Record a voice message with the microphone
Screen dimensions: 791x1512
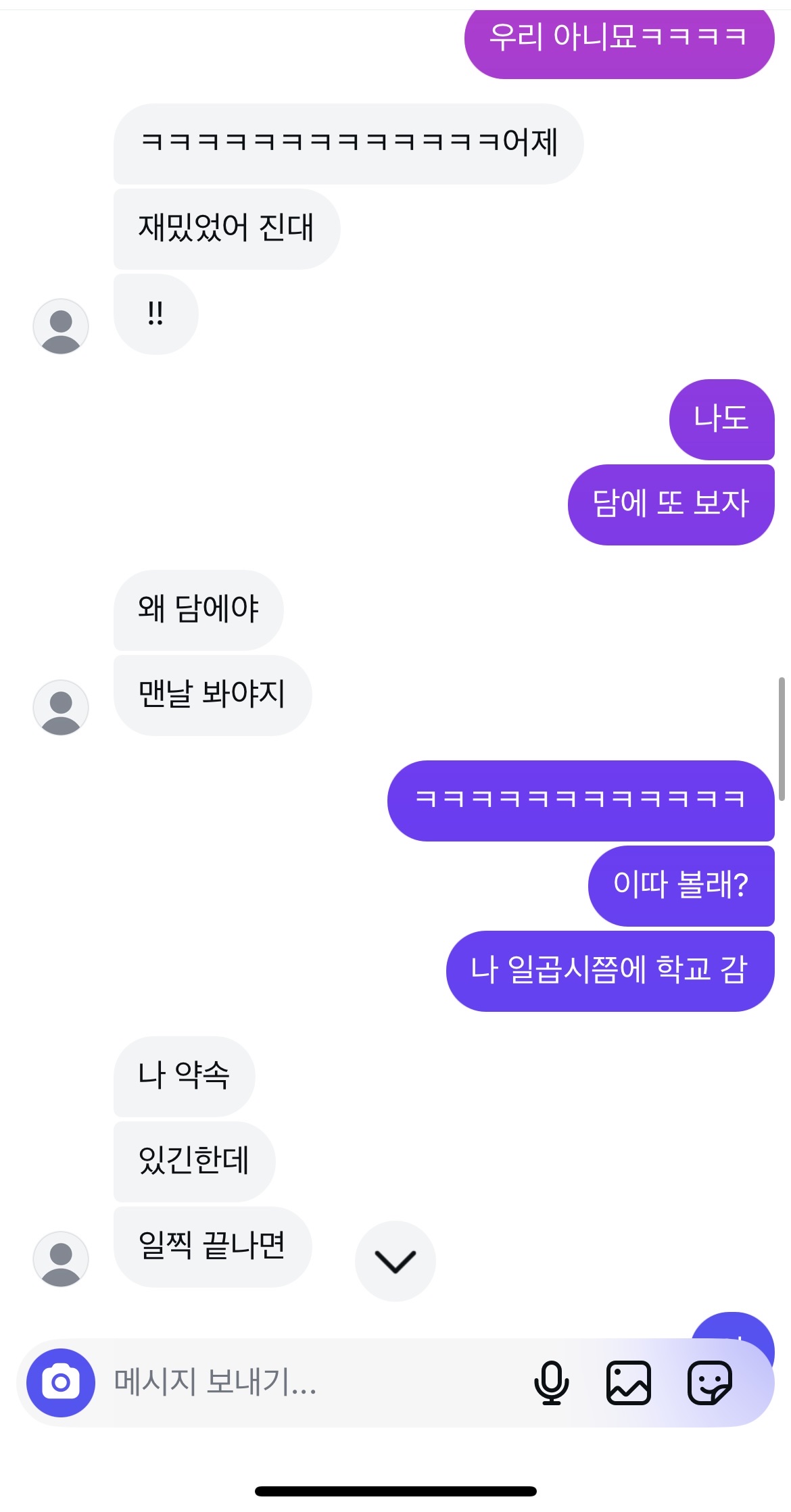pos(551,1382)
